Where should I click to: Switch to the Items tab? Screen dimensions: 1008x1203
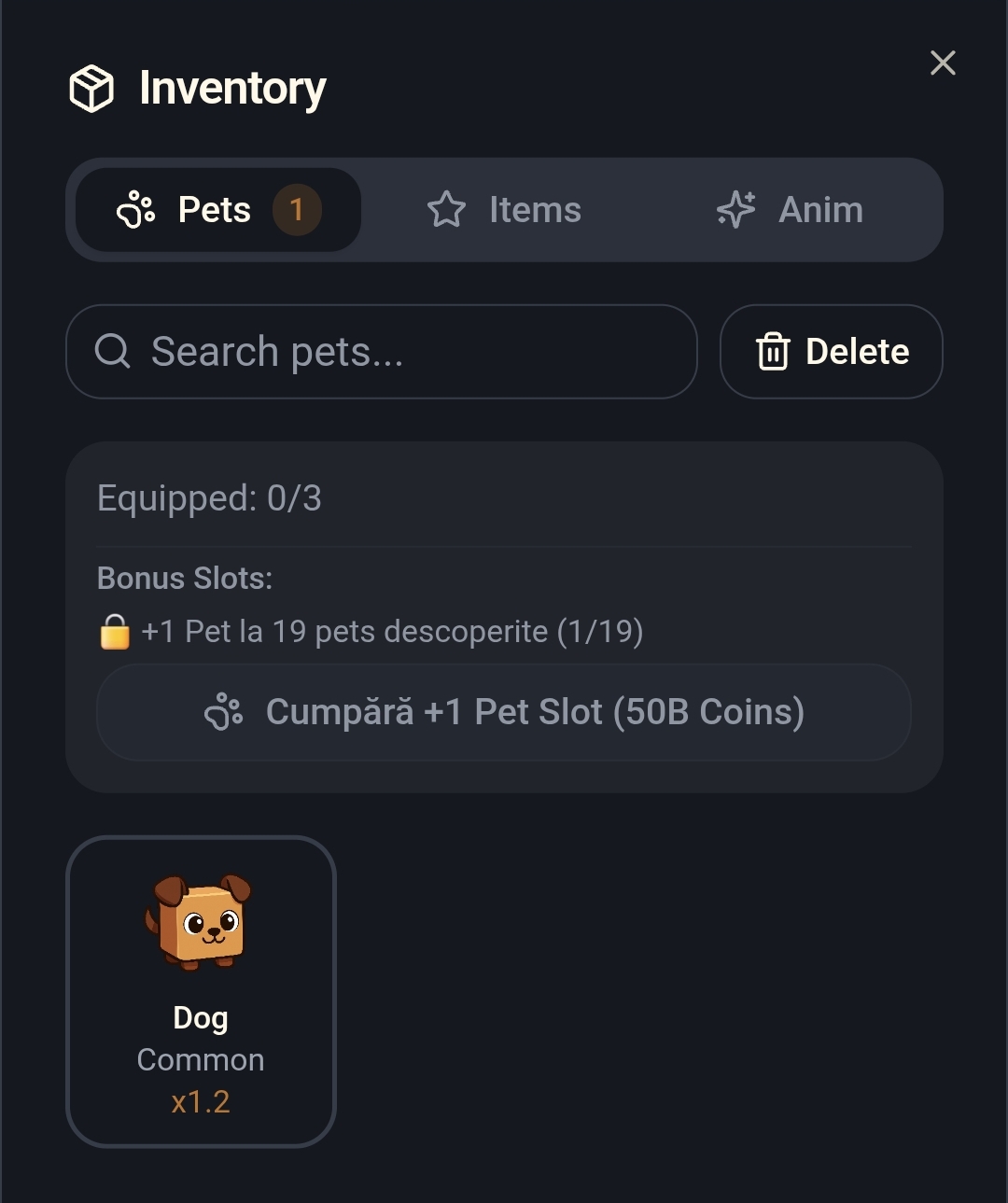504,210
